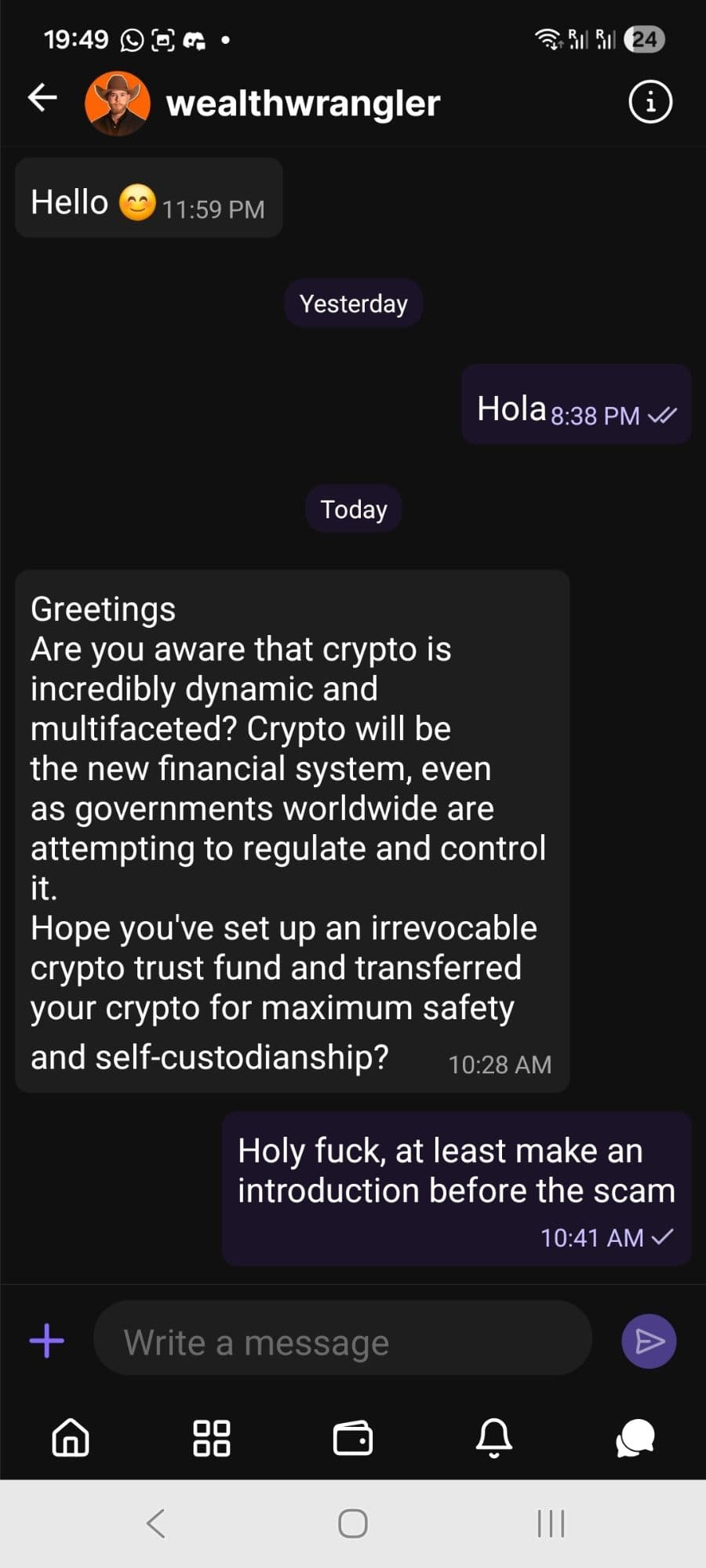Viewport: 706px width, 1568px height.
Task: Open the chat info icon
Action: point(650,101)
